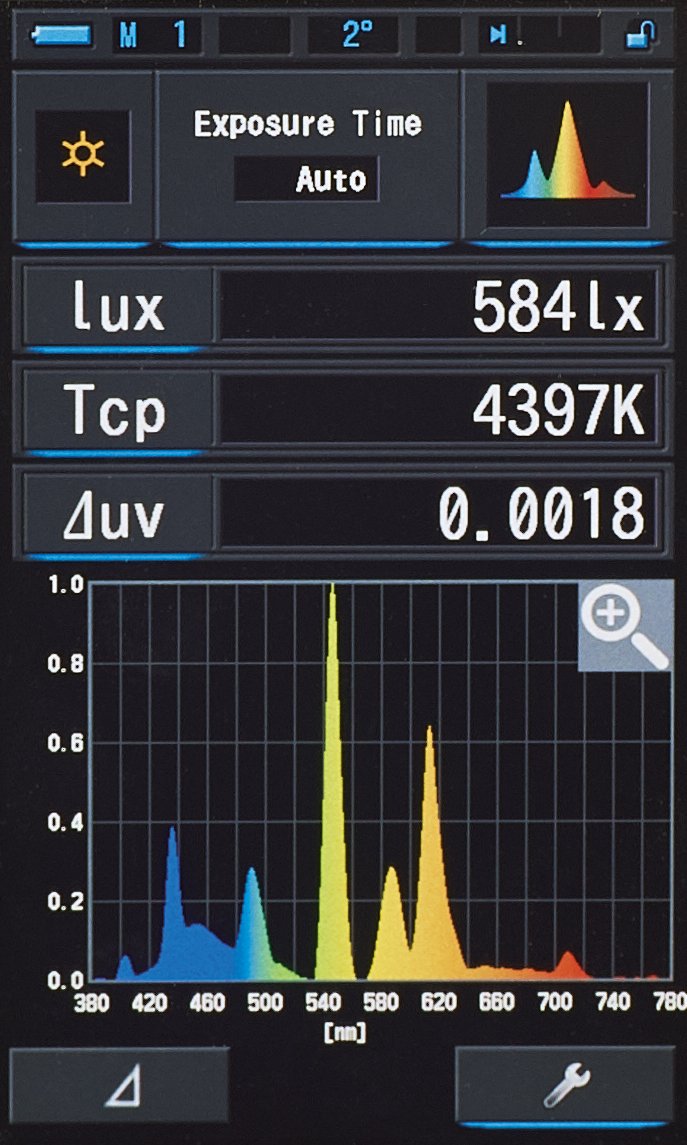The height and width of the screenshot is (1145, 687).
Task: Enlarge the spectrum graph with magnifier
Action: point(626,625)
